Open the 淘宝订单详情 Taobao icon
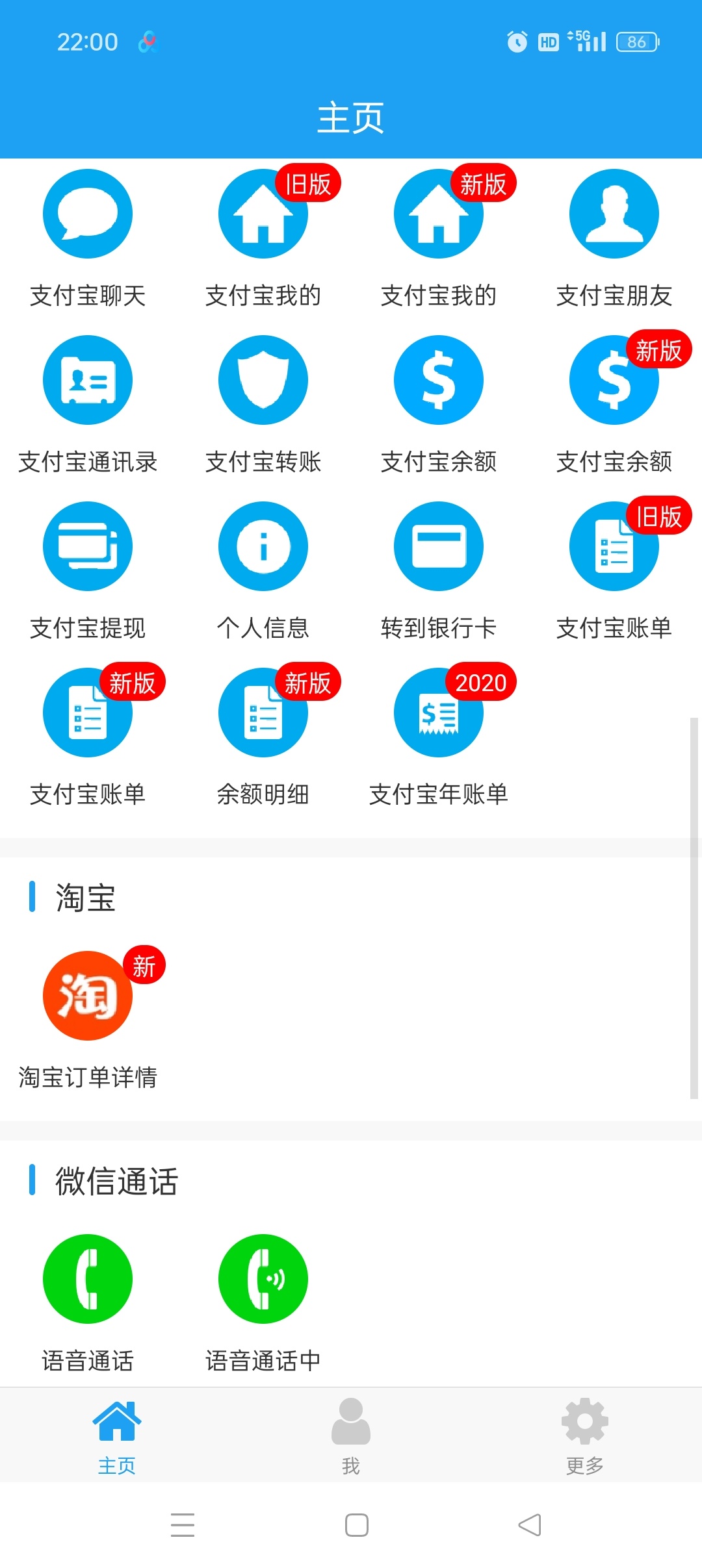The width and height of the screenshot is (702, 1568). click(x=88, y=996)
